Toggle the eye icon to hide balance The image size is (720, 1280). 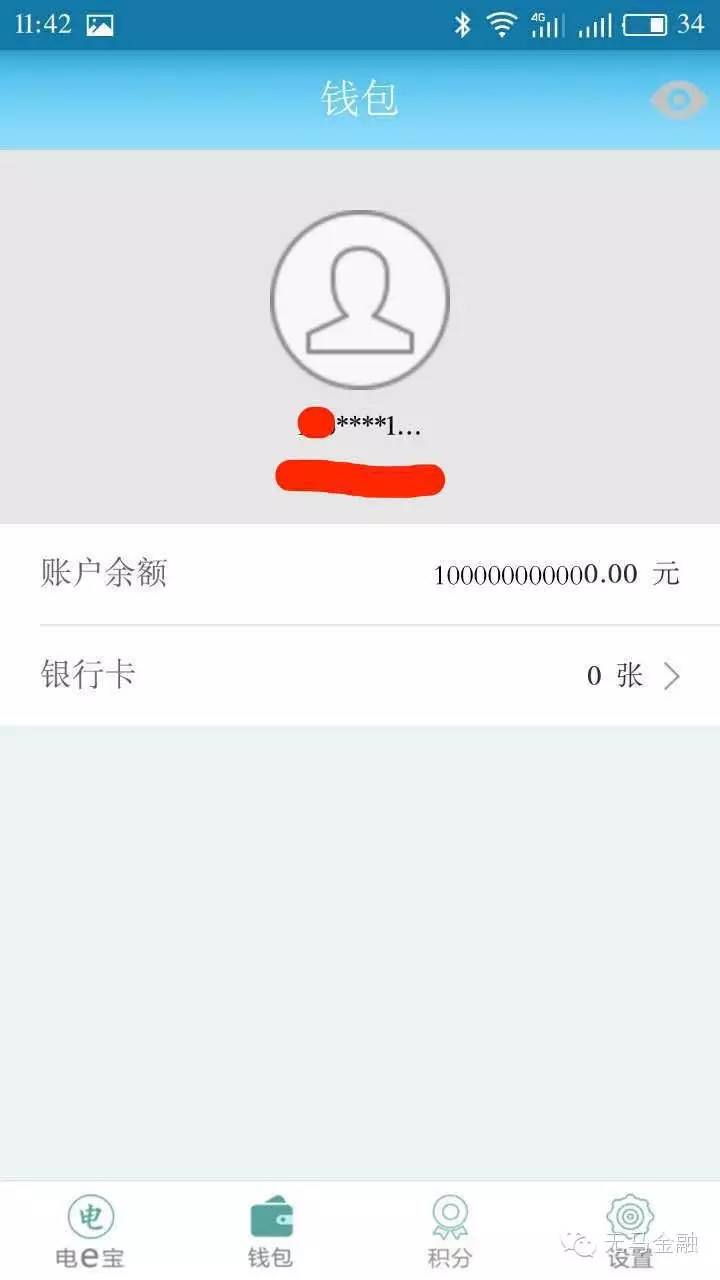[680, 100]
